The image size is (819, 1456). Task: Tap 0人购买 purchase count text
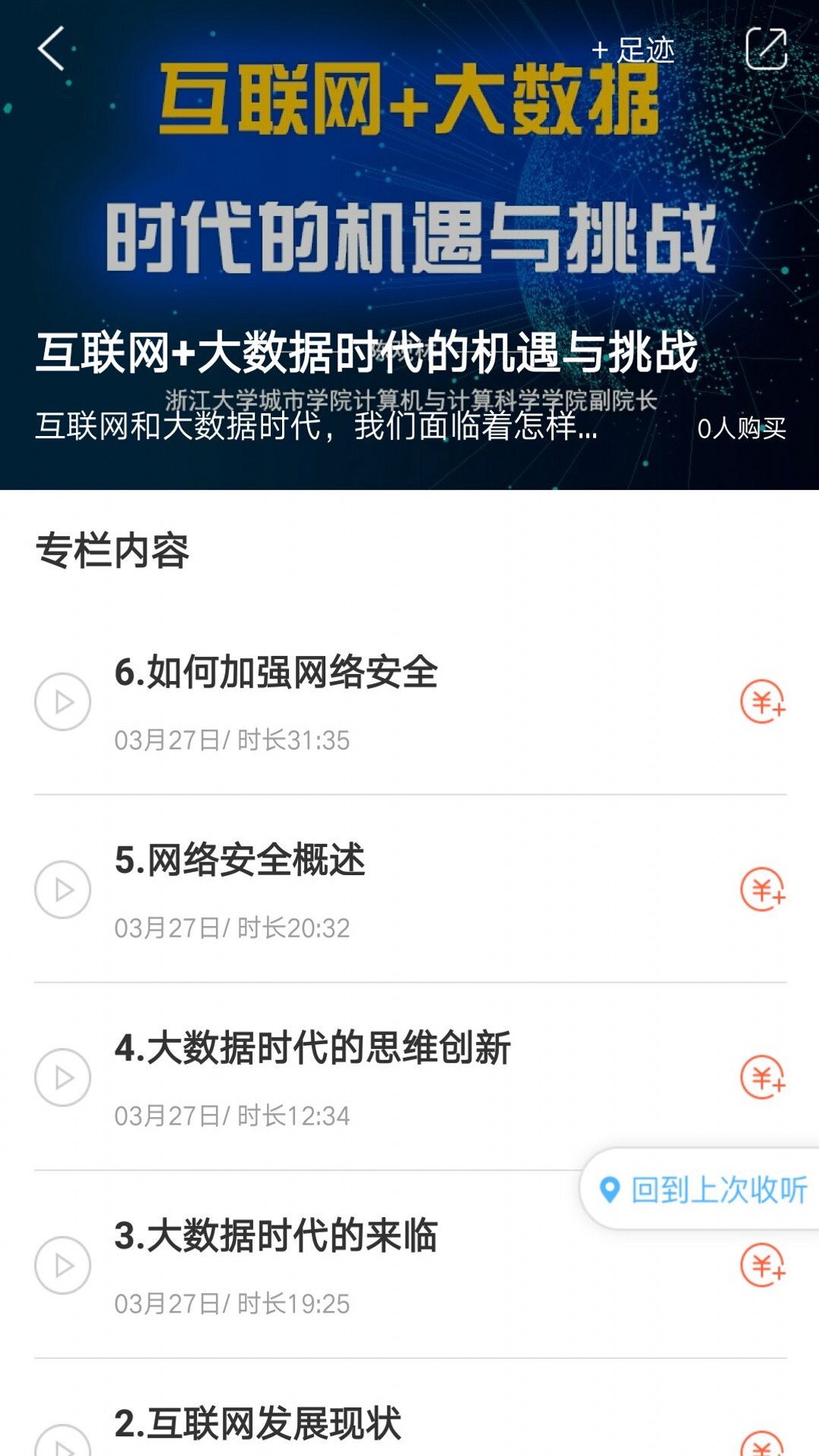point(743,428)
